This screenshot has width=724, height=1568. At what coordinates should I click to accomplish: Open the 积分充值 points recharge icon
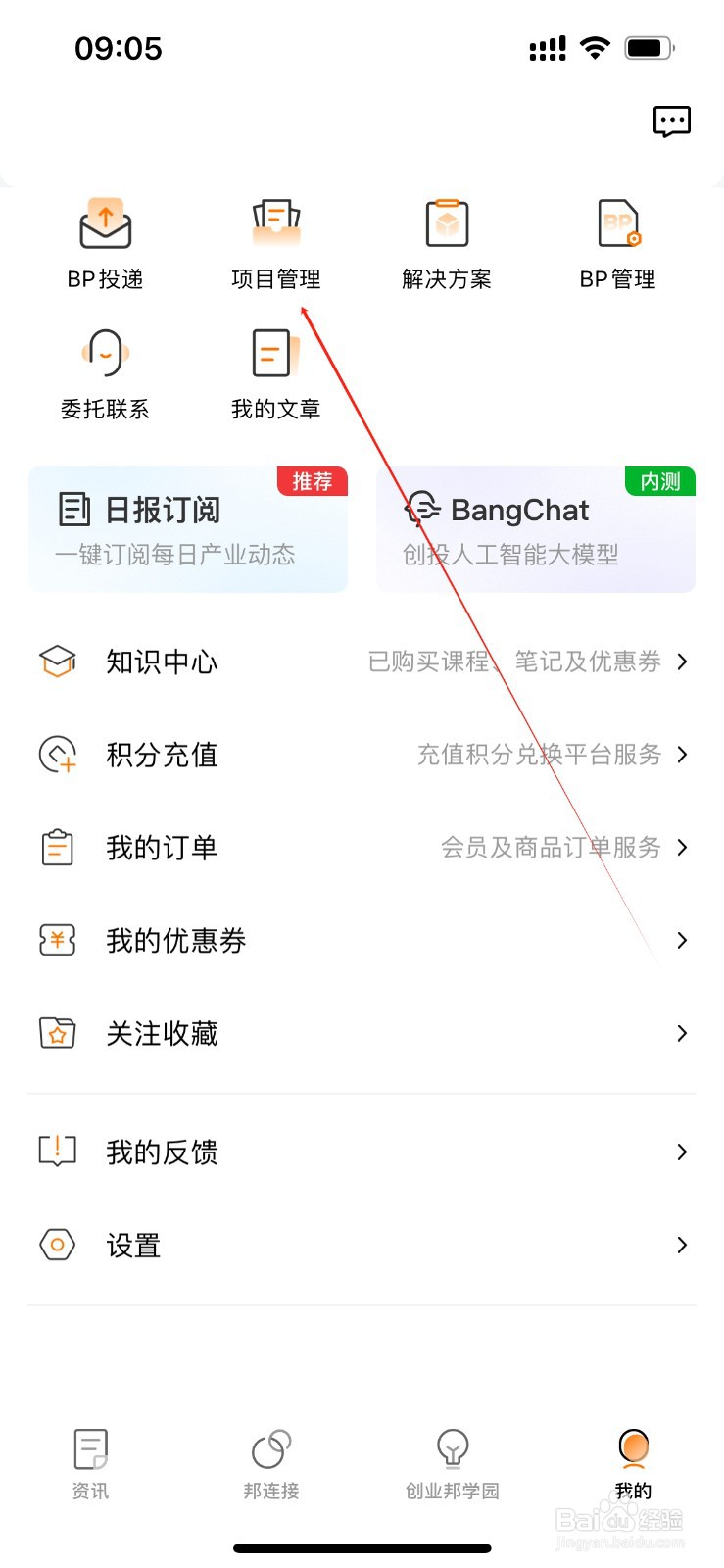57,754
